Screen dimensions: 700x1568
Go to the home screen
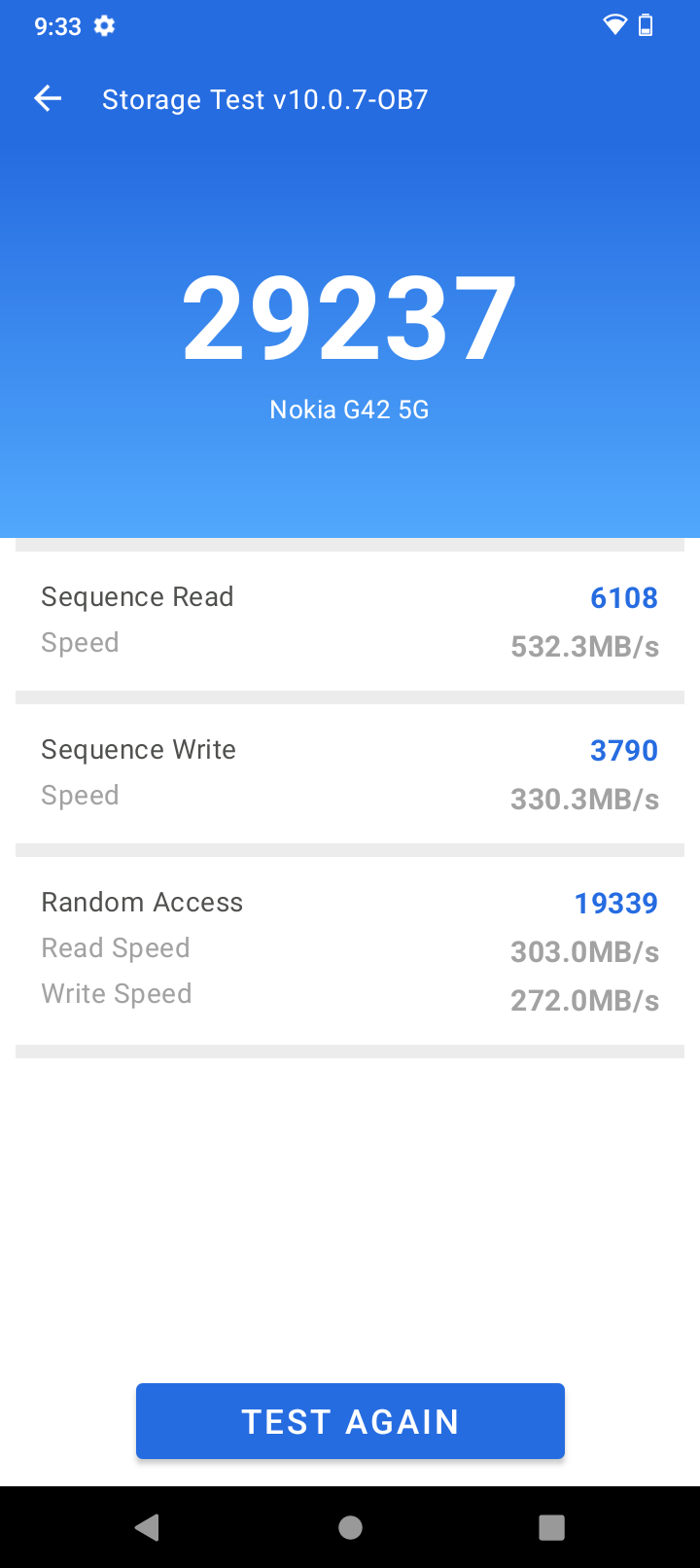tap(350, 1528)
